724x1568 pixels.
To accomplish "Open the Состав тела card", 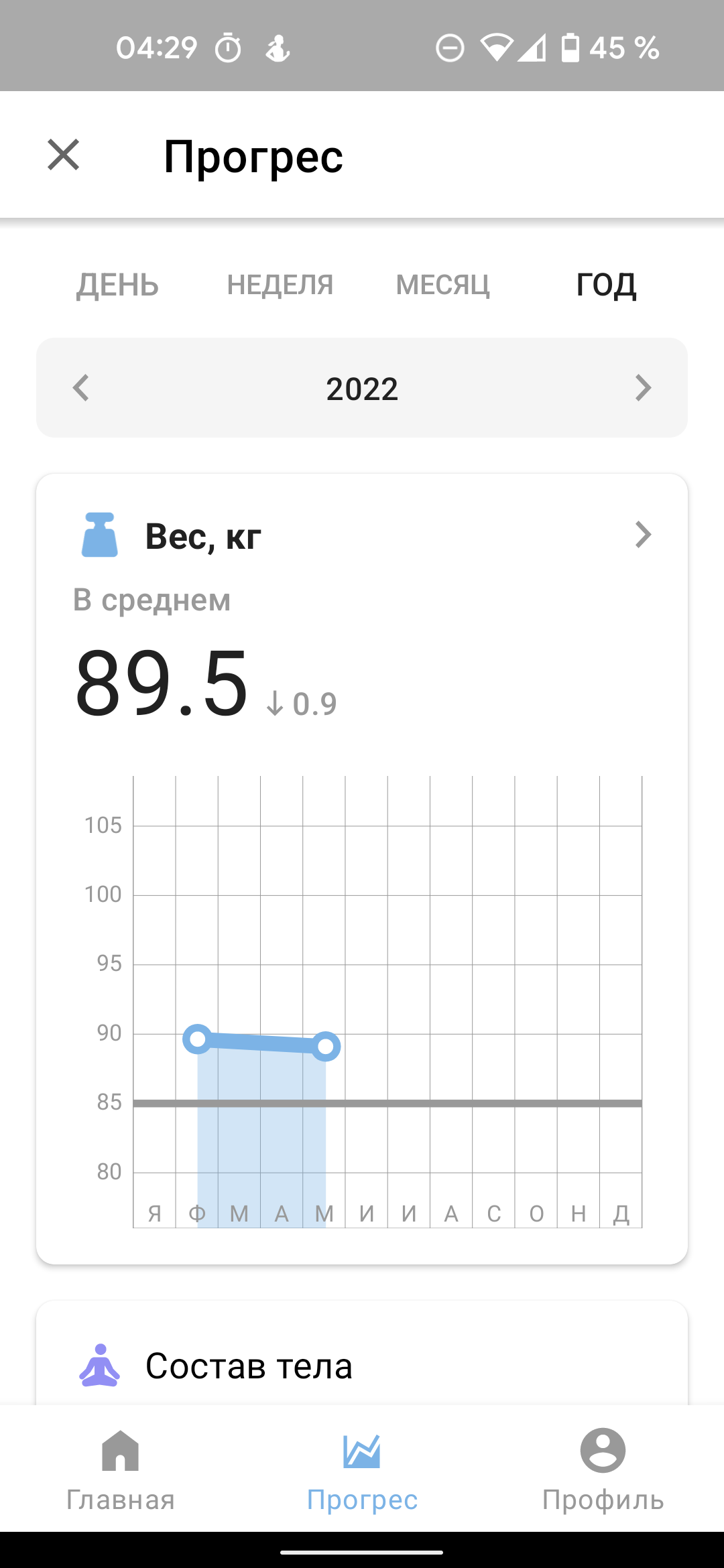I will 362,1366.
